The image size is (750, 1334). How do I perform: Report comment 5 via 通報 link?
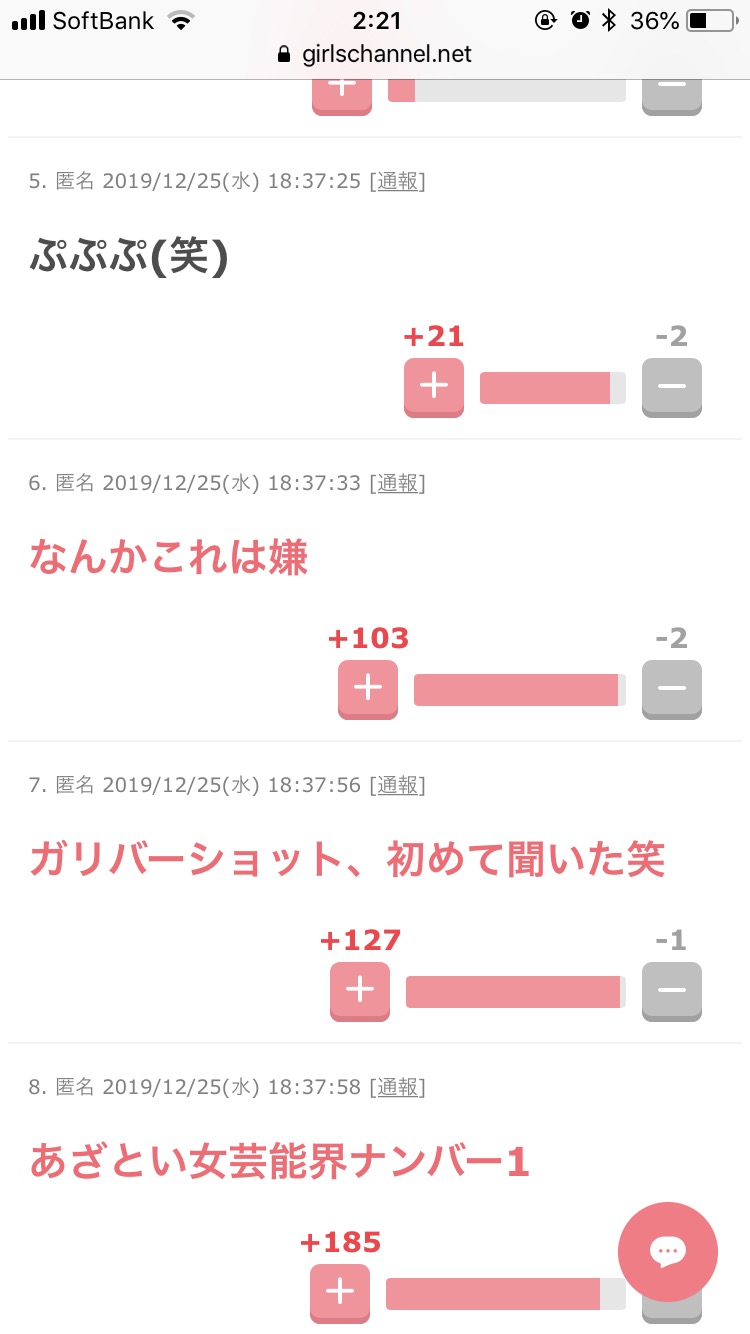click(397, 181)
